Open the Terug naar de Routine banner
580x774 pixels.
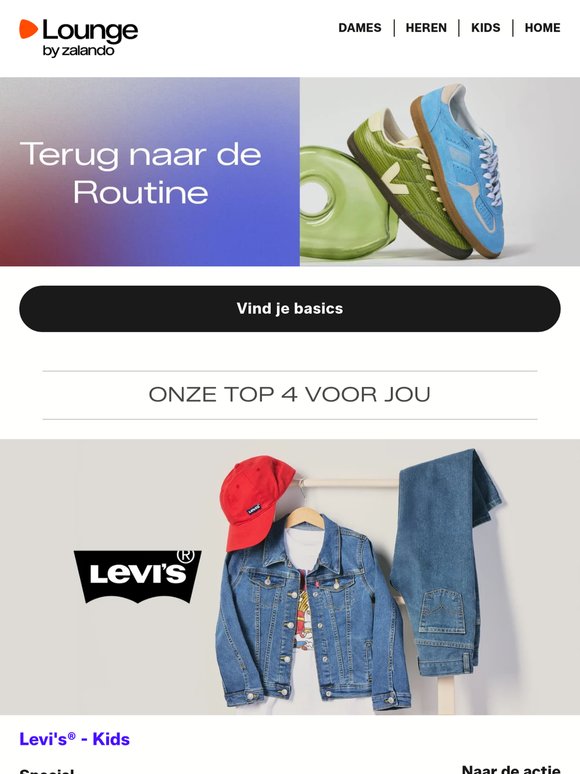pyautogui.click(x=290, y=172)
